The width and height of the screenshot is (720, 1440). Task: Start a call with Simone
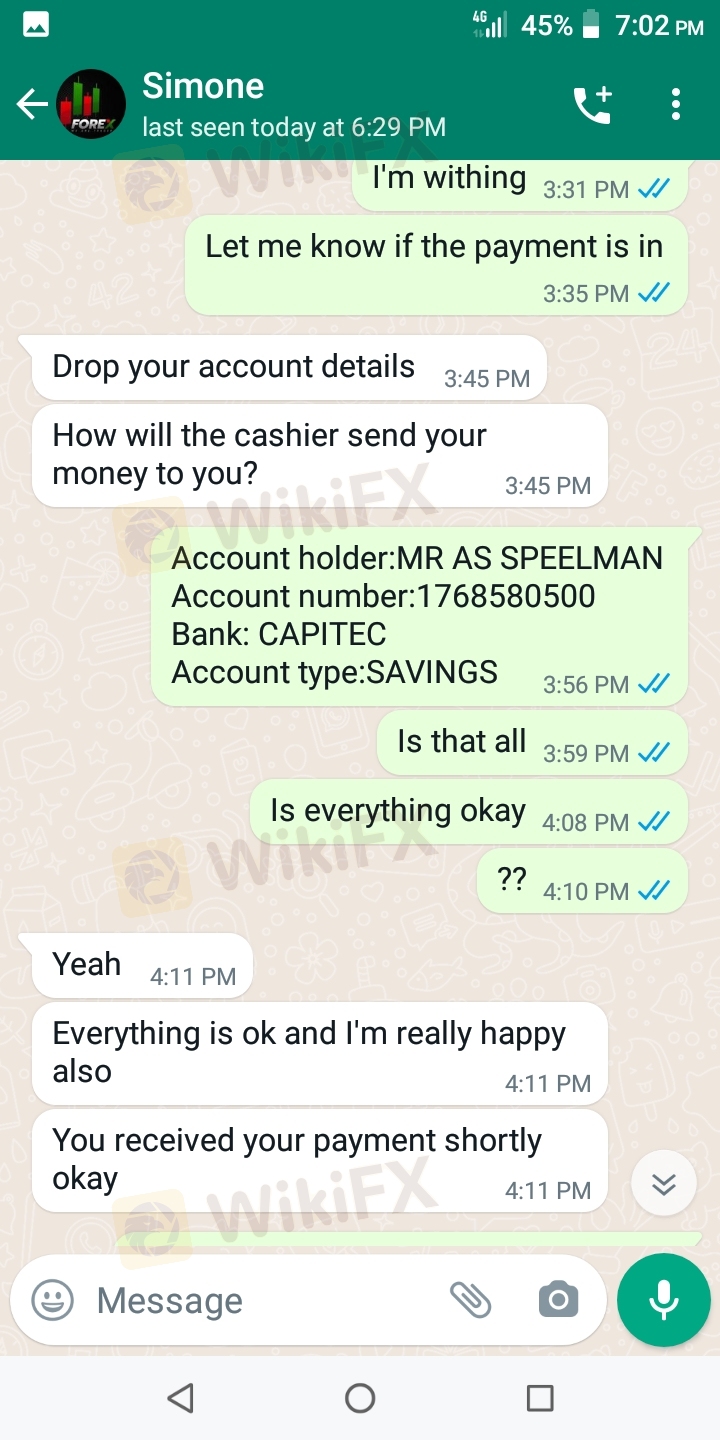pos(592,105)
